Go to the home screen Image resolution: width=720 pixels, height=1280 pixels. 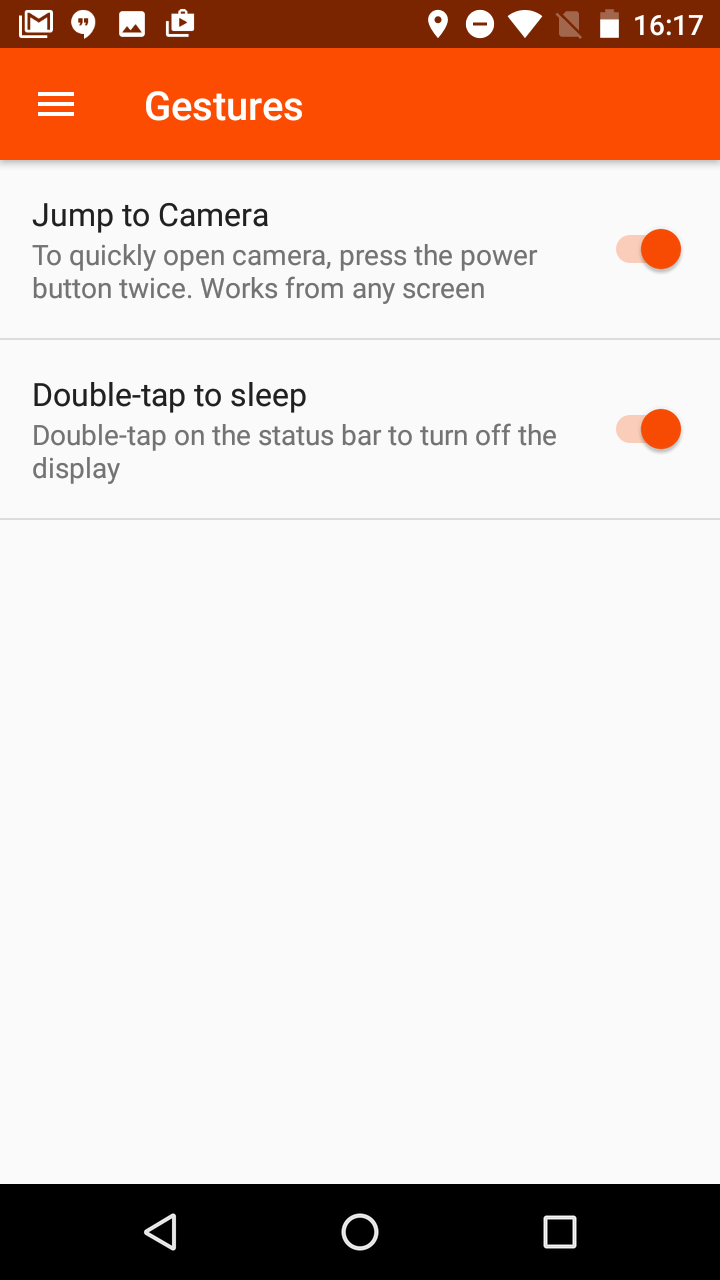click(360, 1232)
